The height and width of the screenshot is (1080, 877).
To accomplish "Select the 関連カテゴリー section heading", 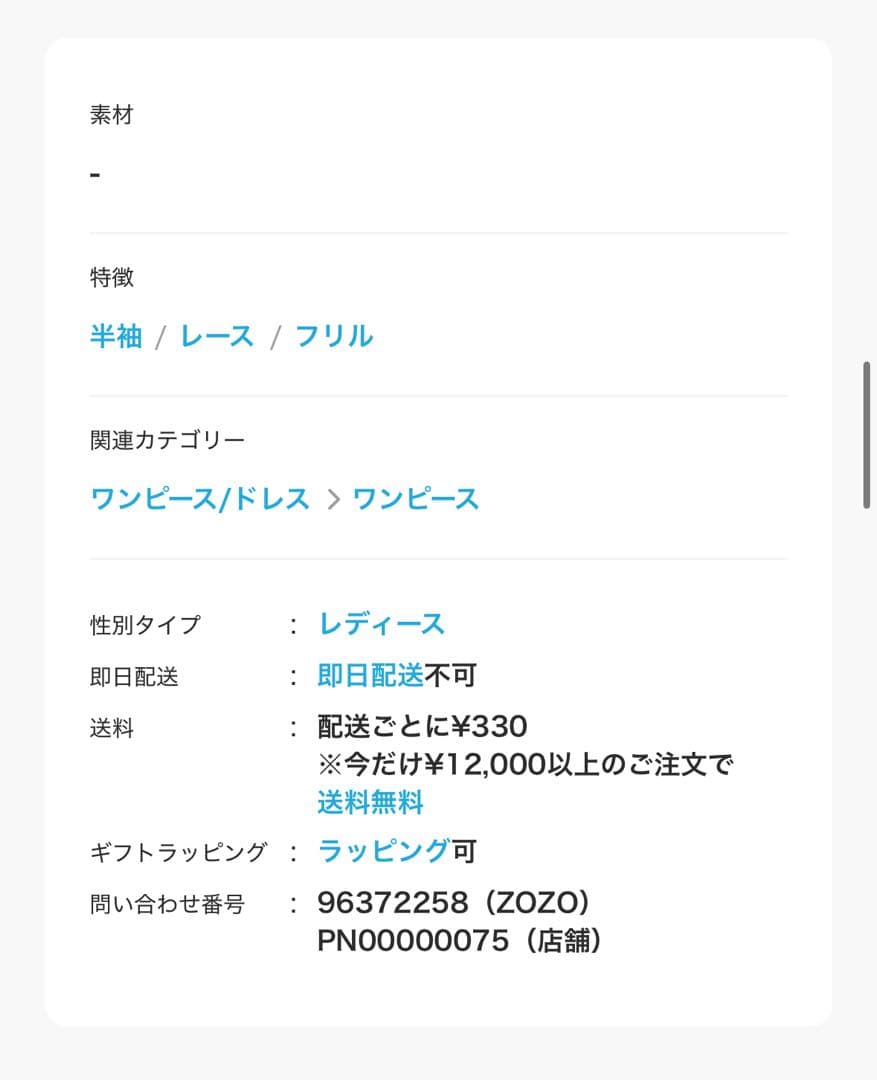I will [x=168, y=438].
